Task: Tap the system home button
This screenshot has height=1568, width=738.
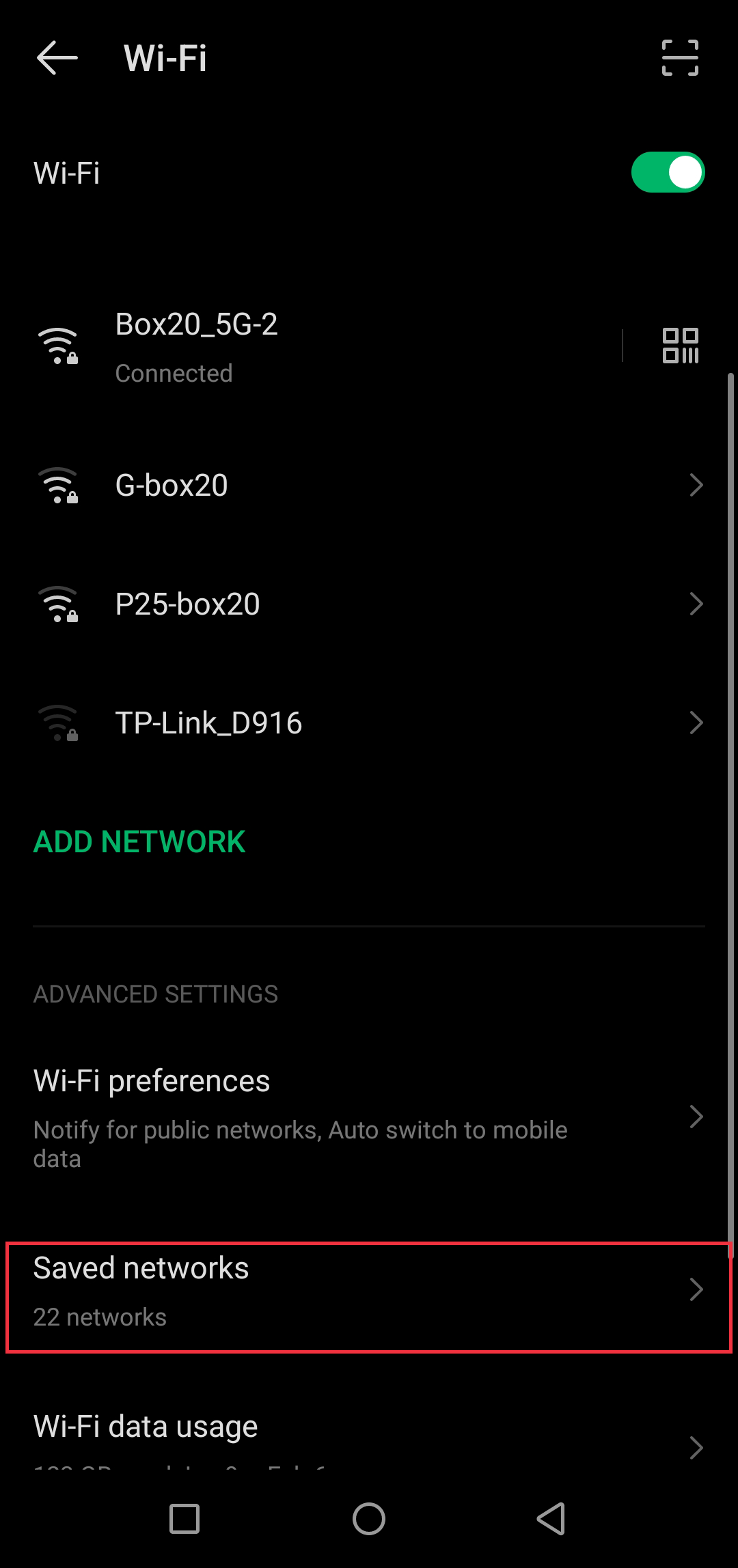Action: click(x=369, y=1520)
